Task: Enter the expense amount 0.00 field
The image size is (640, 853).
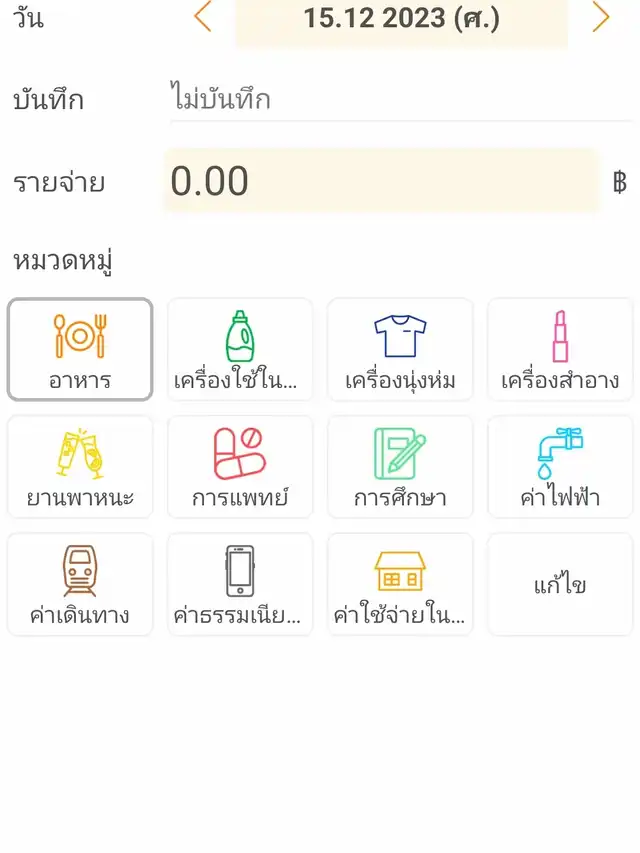Action: coord(381,181)
